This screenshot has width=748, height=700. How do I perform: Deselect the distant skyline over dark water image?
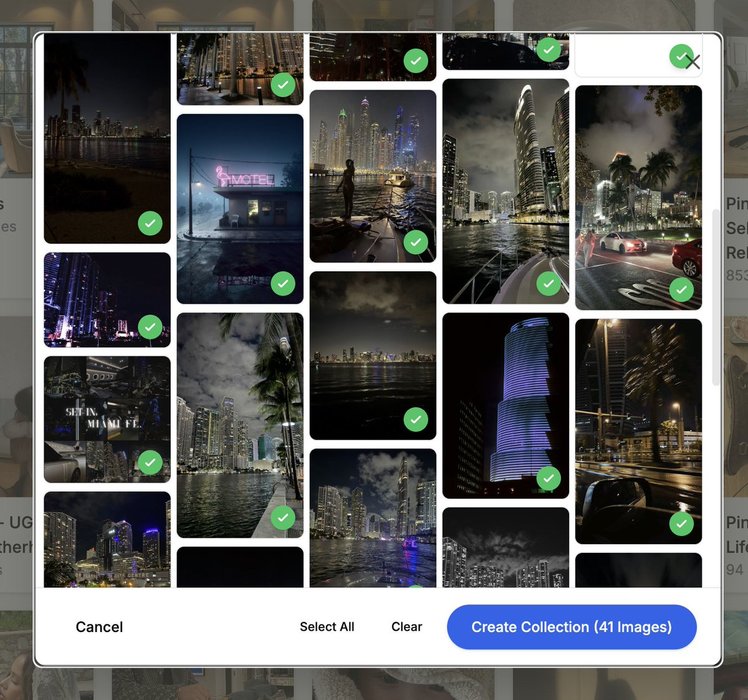click(416, 419)
